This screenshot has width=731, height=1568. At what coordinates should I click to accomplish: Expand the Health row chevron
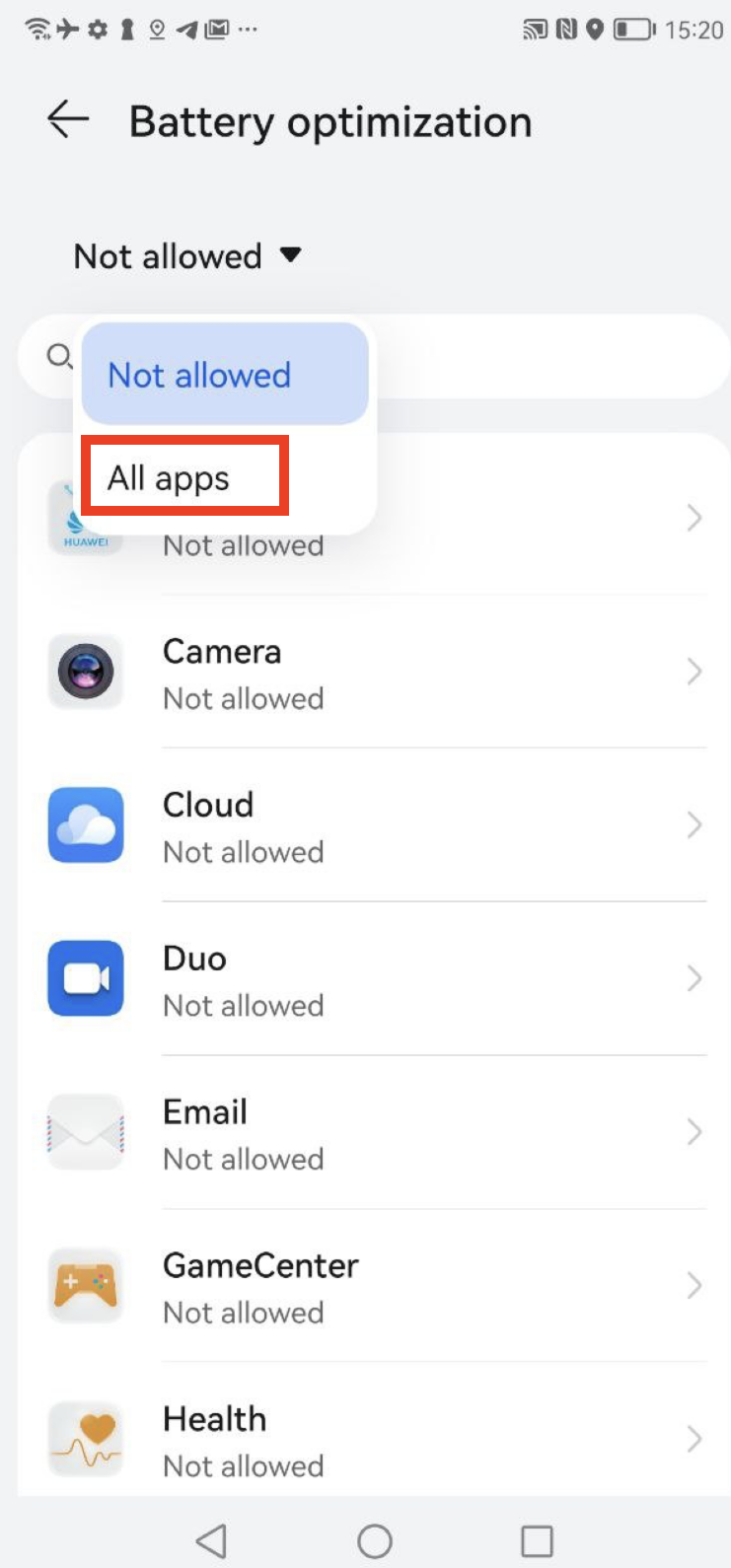pyautogui.click(x=694, y=1439)
